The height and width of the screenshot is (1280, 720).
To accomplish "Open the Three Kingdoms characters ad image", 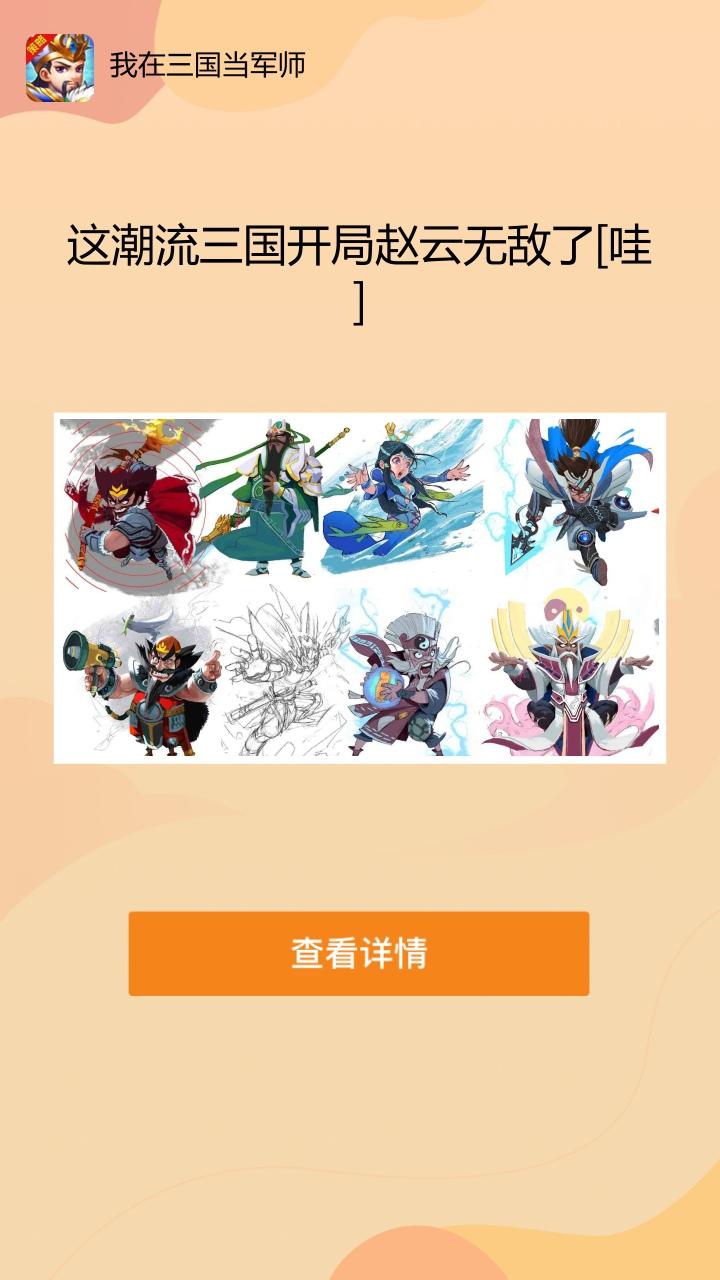I will point(359,588).
